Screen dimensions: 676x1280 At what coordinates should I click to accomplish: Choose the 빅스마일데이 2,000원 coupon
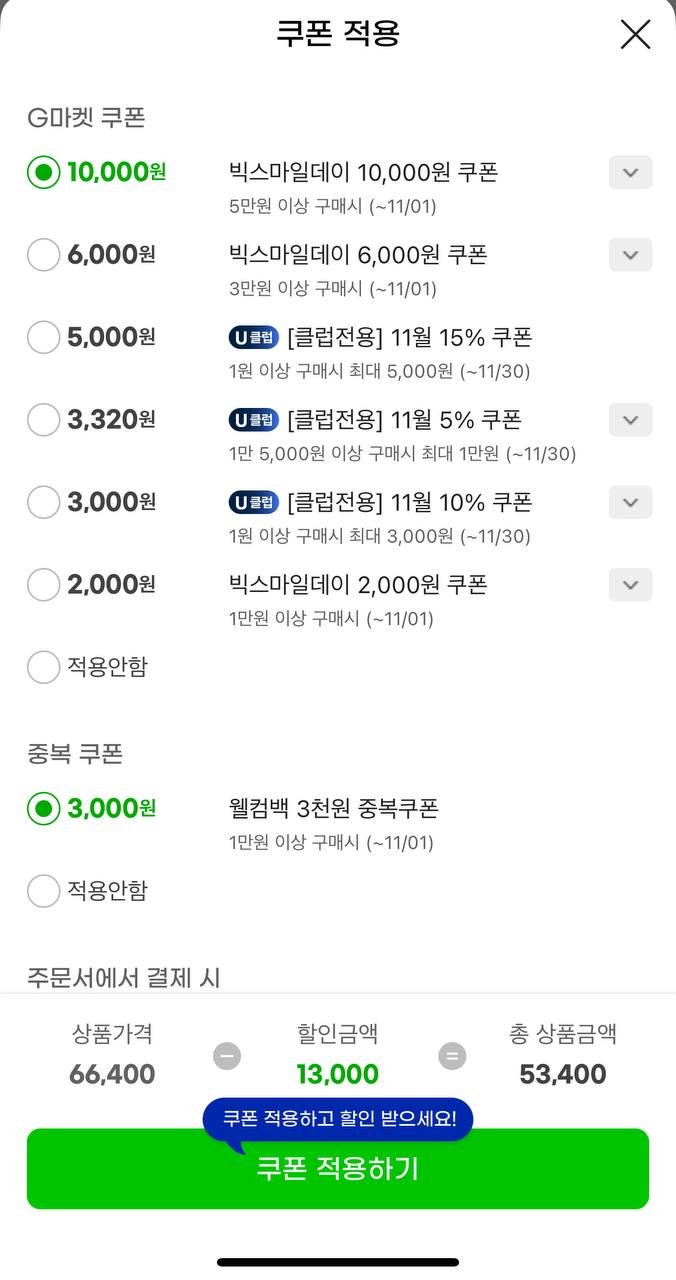(43, 584)
